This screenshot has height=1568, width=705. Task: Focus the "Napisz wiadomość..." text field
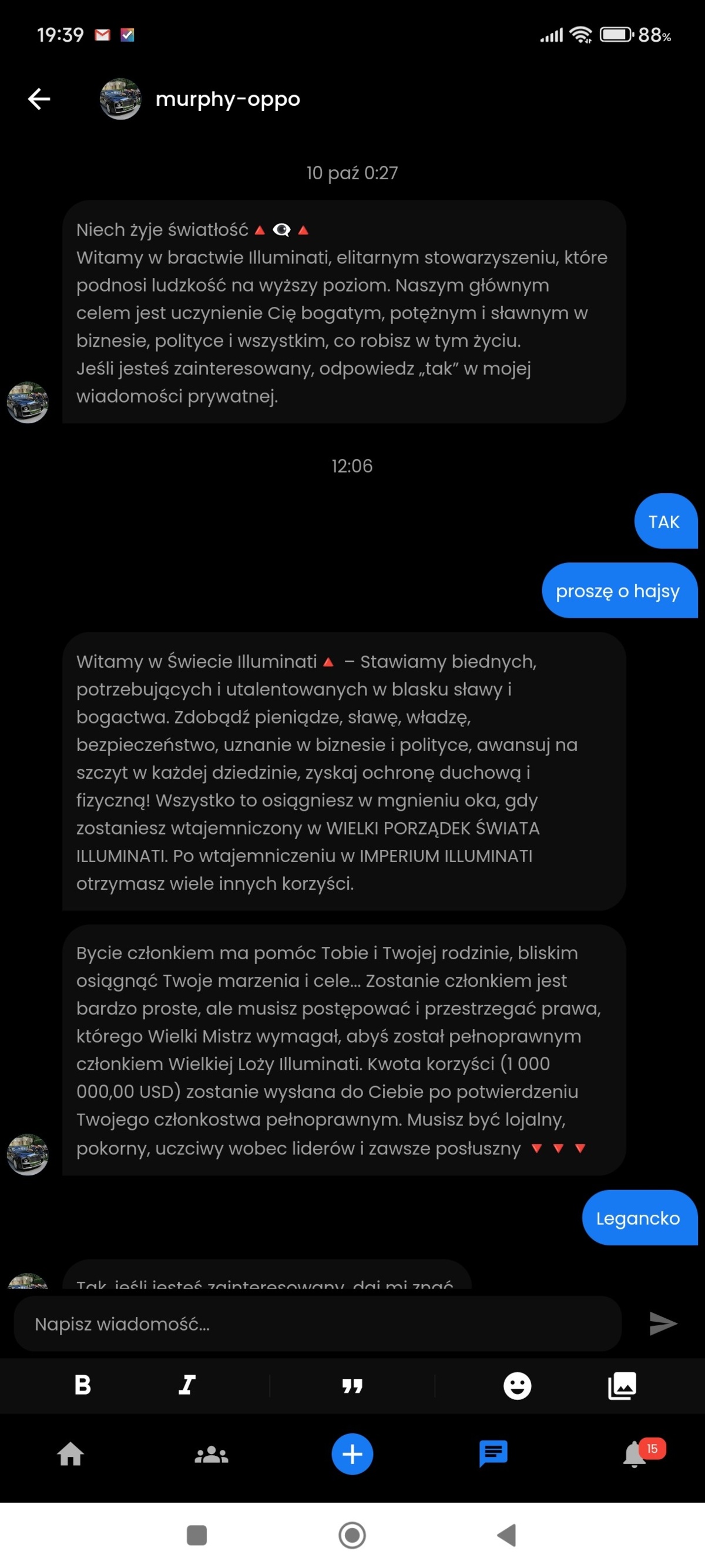click(x=316, y=1324)
